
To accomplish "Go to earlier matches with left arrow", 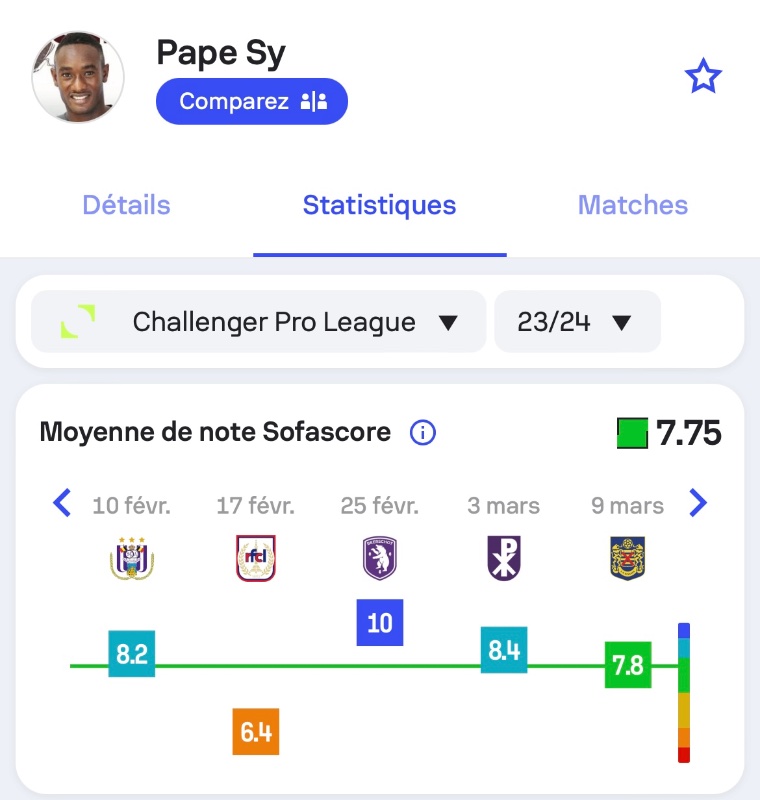I will click(x=62, y=503).
